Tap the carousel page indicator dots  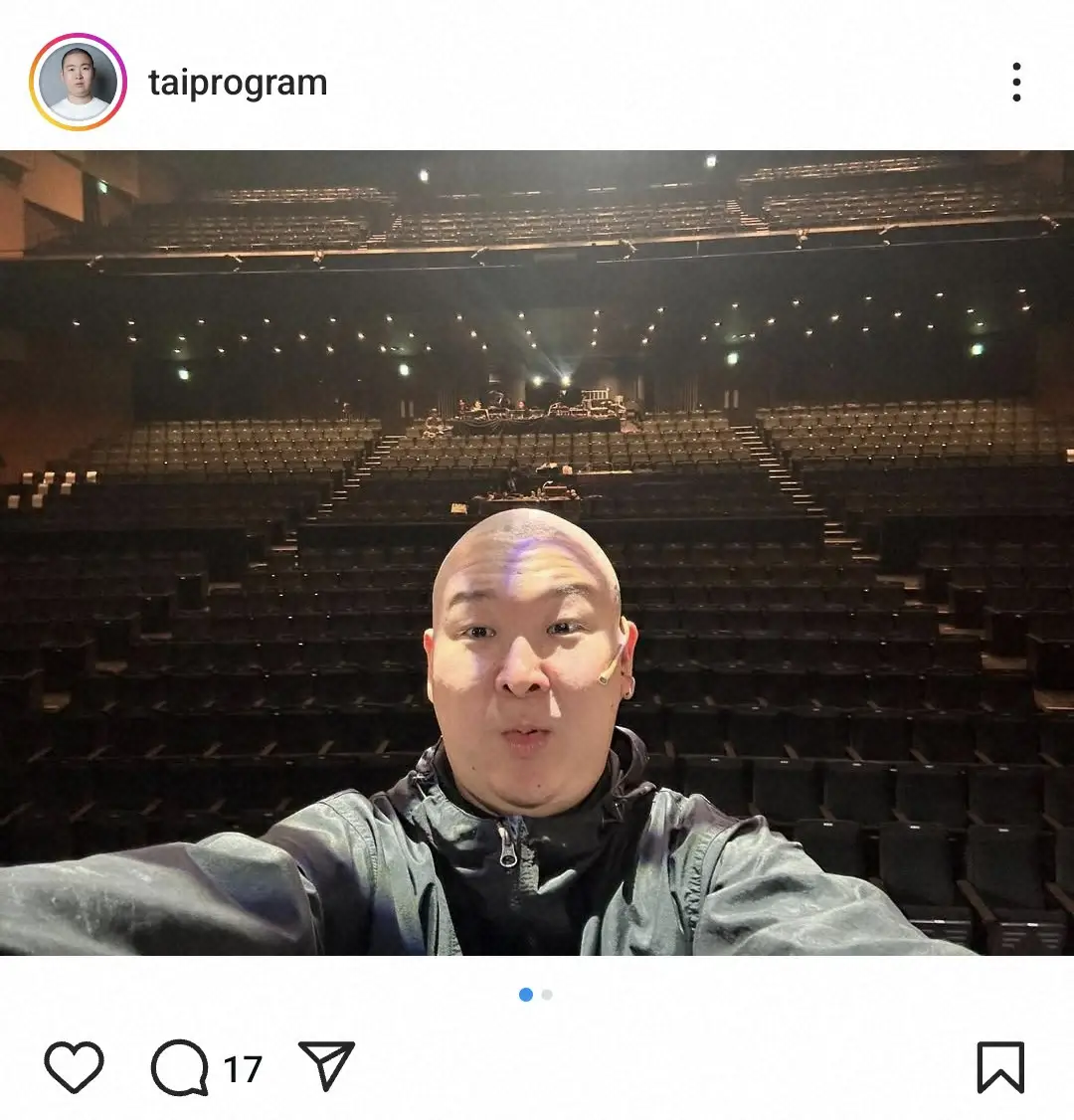tap(536, 995)
